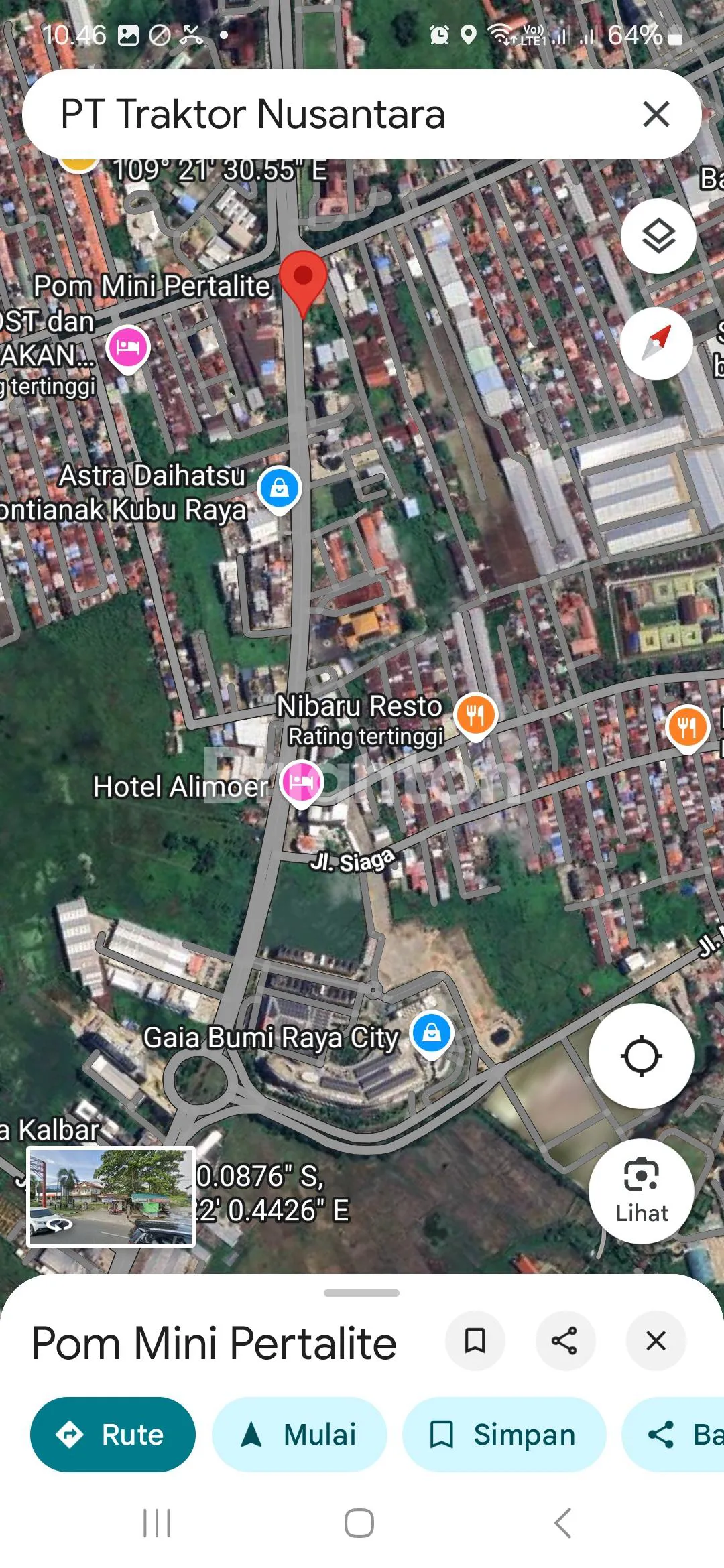Open the Street View photo thumbnail
The height and width of the screenshot is (1568, 724).
point(111,1196)
